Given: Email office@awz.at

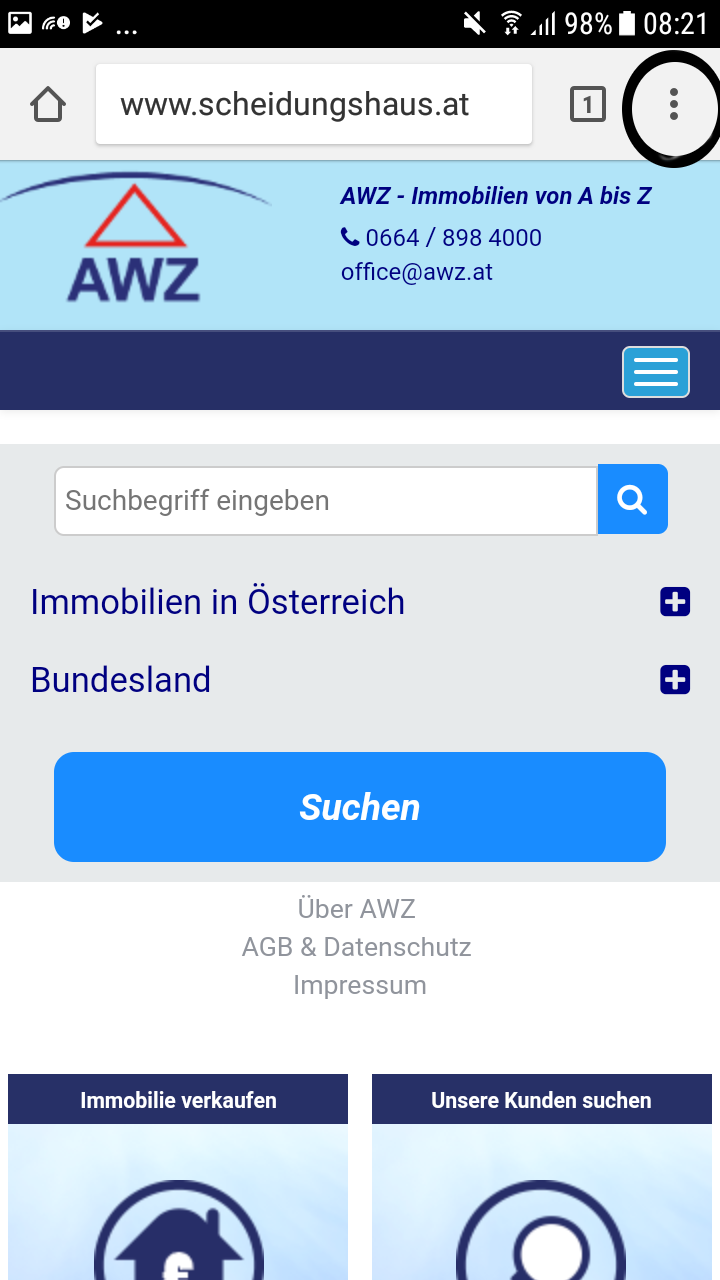Looking at the screenshot, I should [x=417, y=272].
